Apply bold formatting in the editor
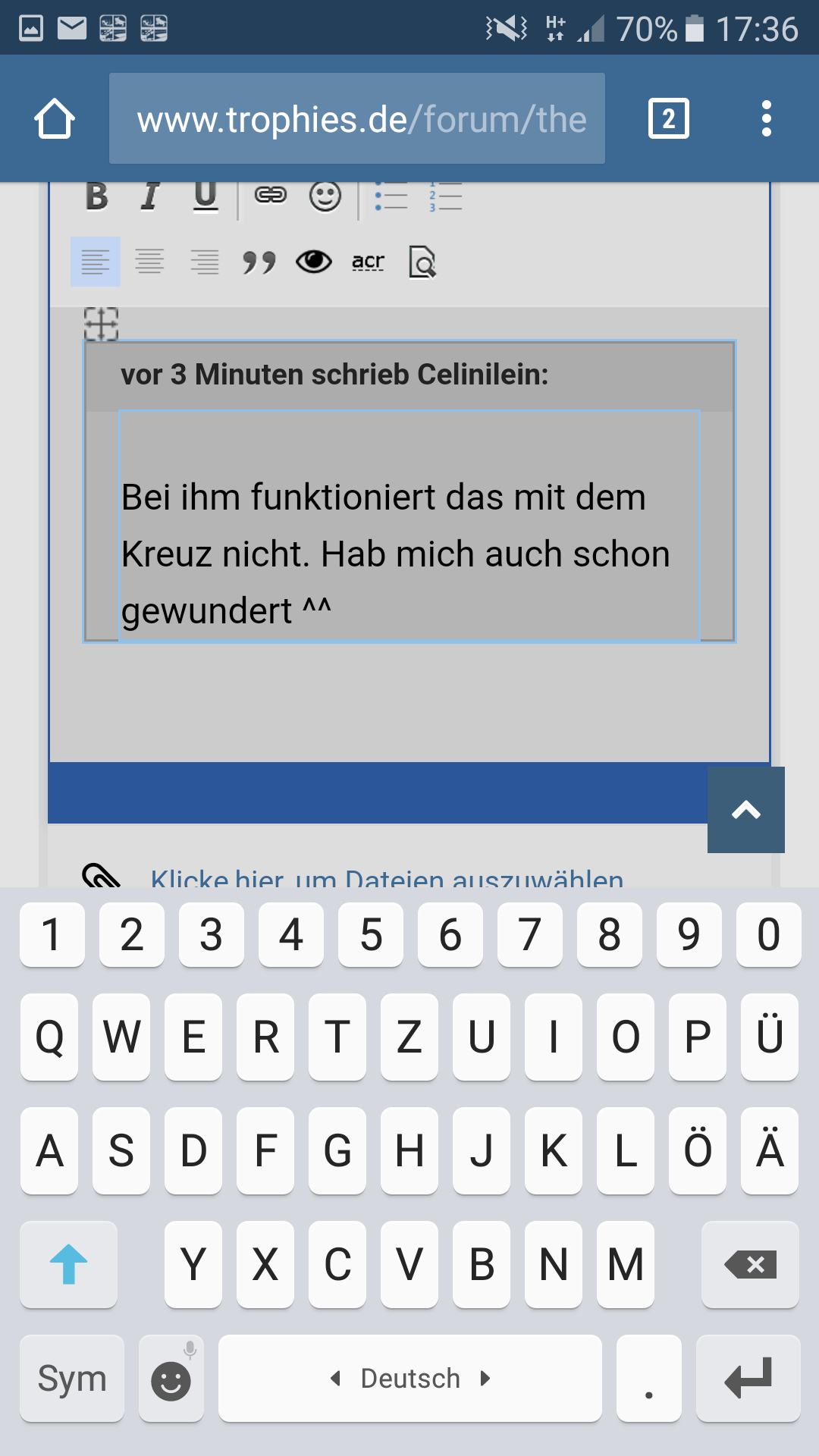Image resolution: width=819 pixels, height=1456 pixels. [x=96, y=196]
